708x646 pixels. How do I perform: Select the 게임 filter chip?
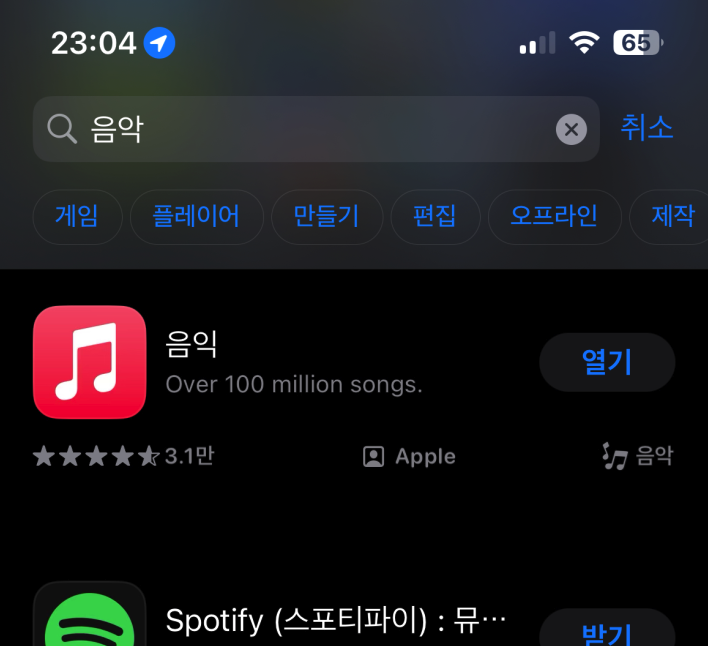tap(77, 216)
